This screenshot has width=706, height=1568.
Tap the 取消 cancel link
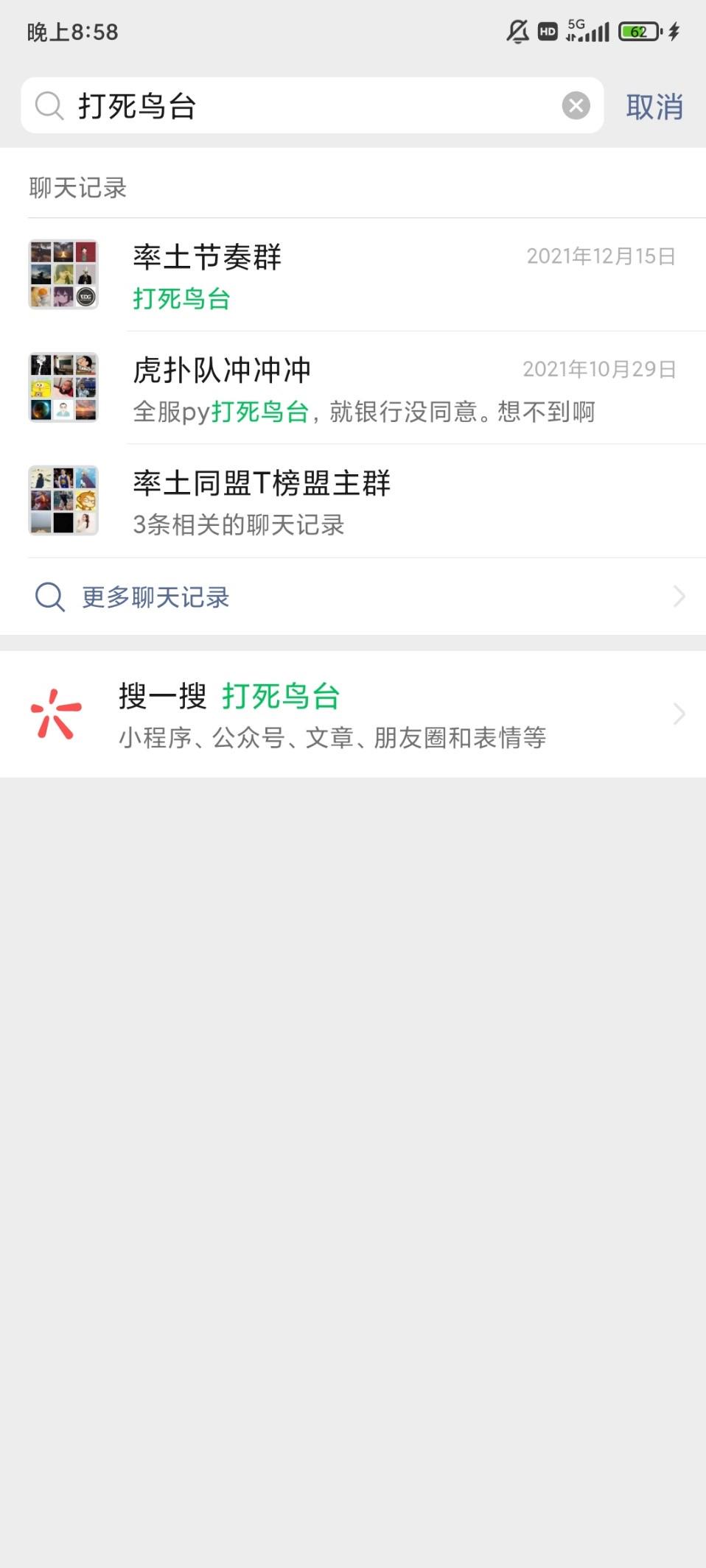coord(654,107)
